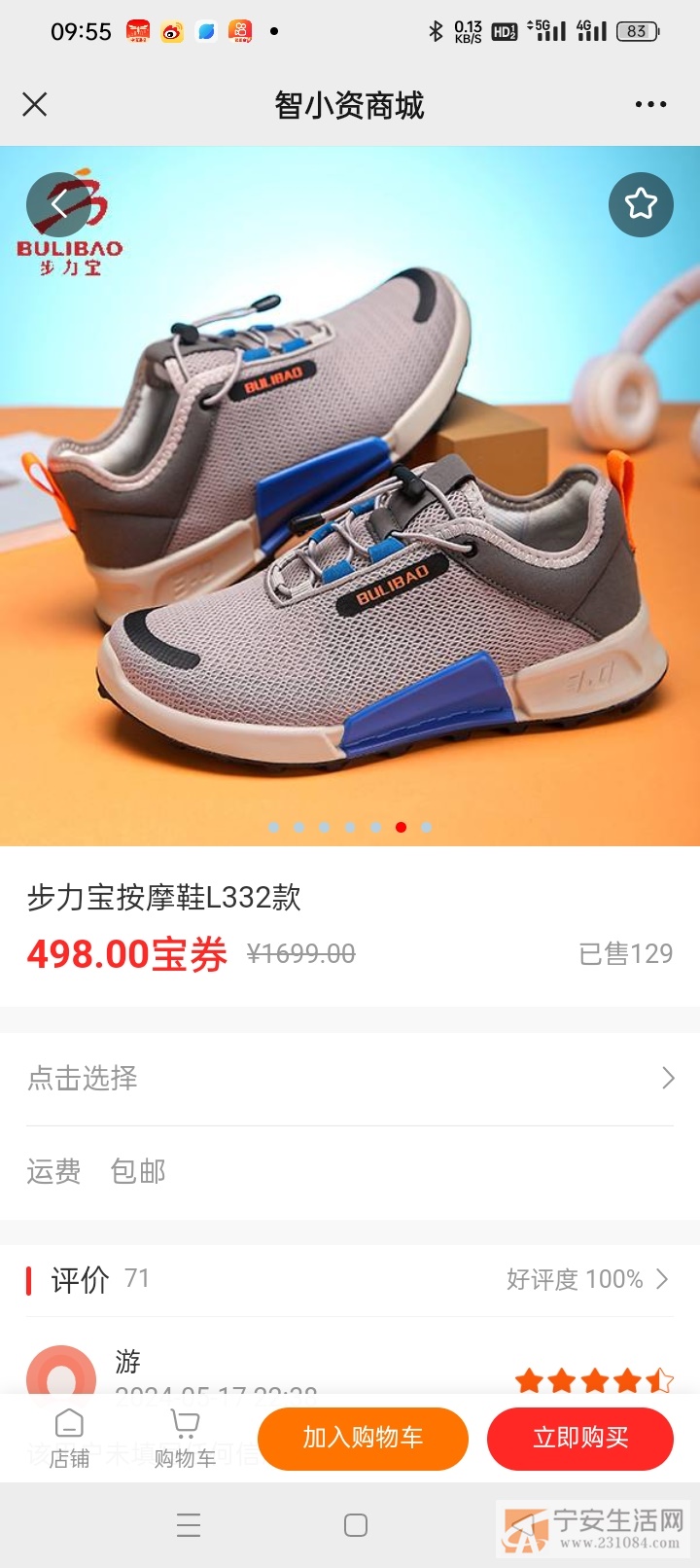This screenshot has width=700, height=1568.
Task: Favorite this product with the star icon
Action: tap(641, 204)
